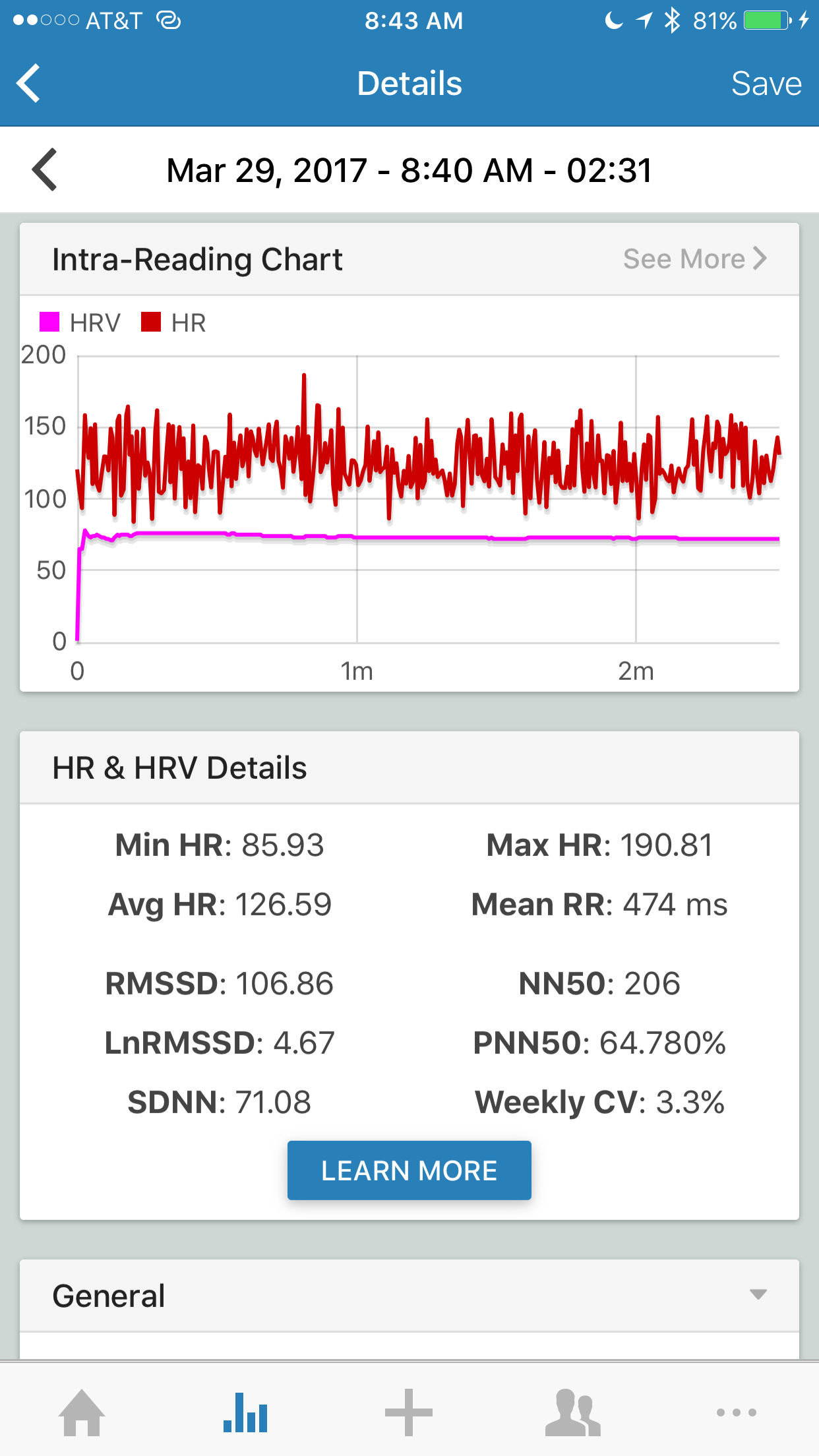The width and height of the screenshot is (819, 1456).
Task: Tap the LEARN MORE button
Action: tap(409, 1170)
